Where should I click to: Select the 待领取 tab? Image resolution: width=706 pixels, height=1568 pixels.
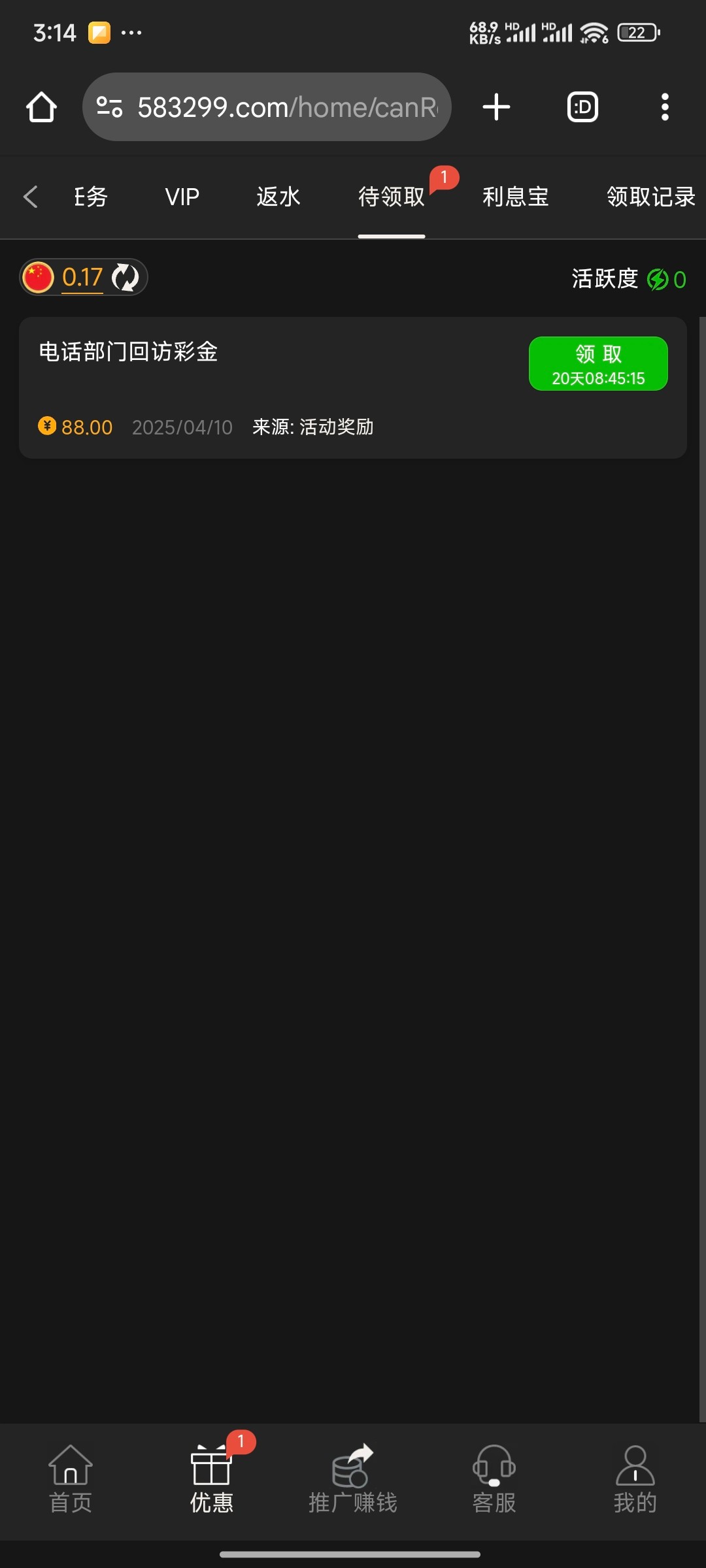click(392, 197)
